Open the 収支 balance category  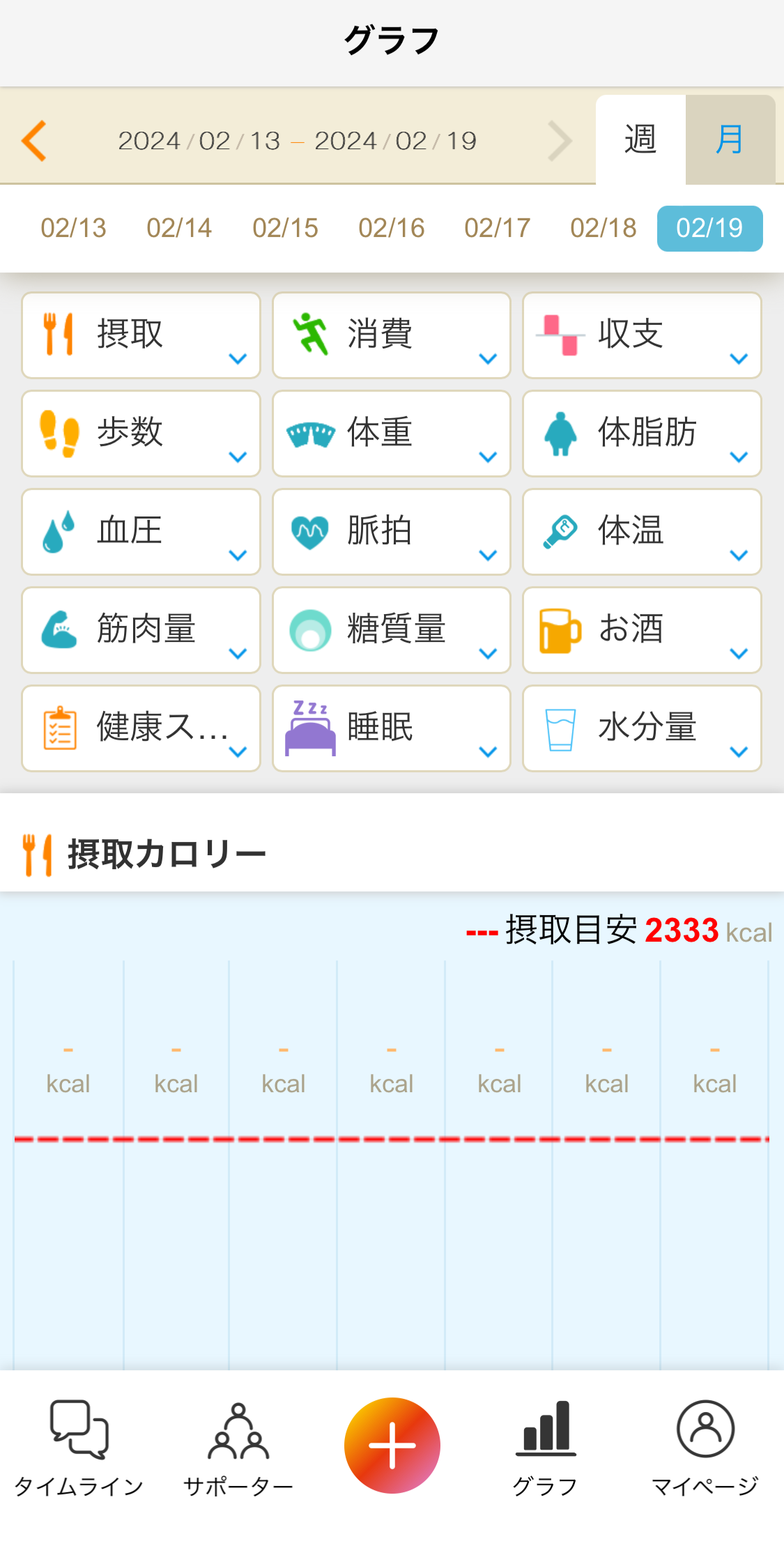[x=642, y=335]
